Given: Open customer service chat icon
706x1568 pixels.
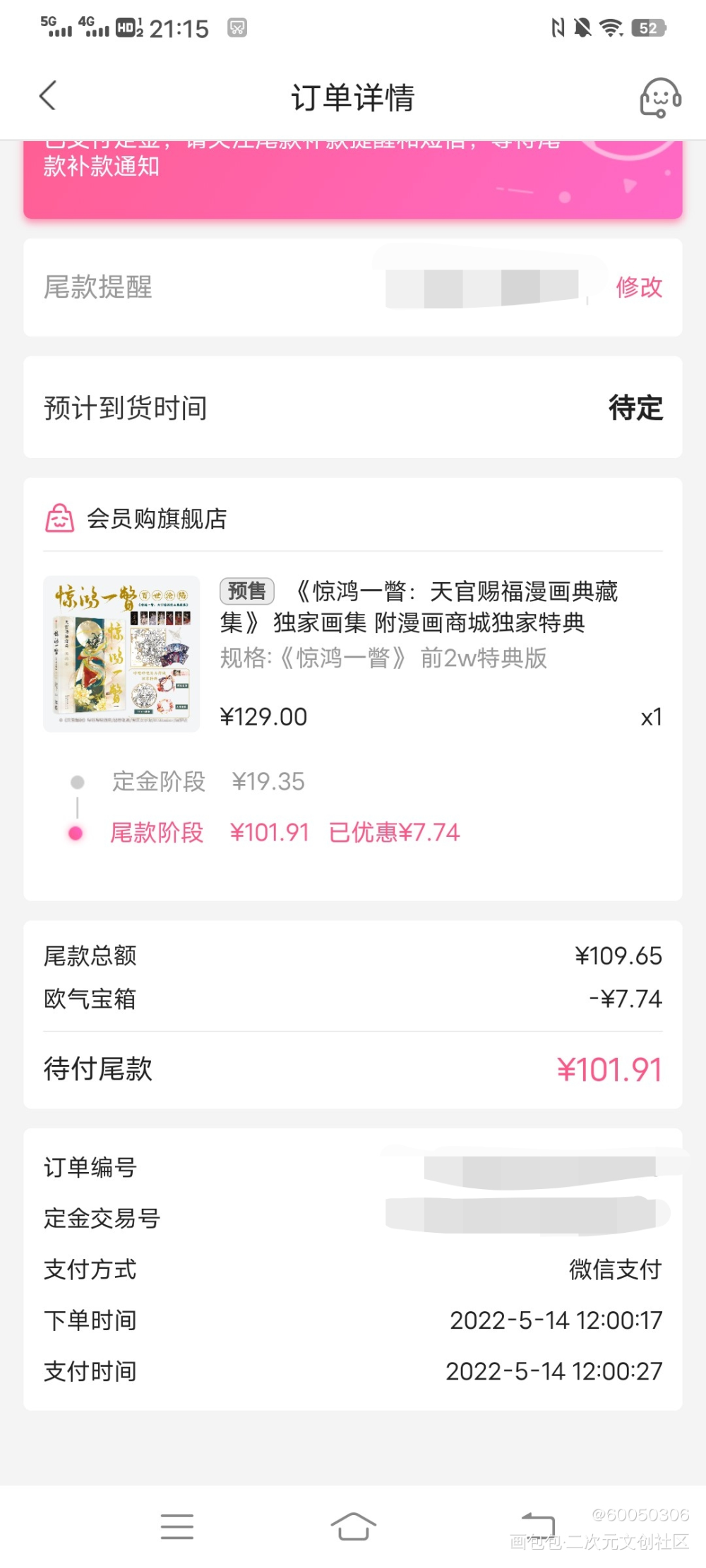Looking at the screenshot, I should 659,97.
